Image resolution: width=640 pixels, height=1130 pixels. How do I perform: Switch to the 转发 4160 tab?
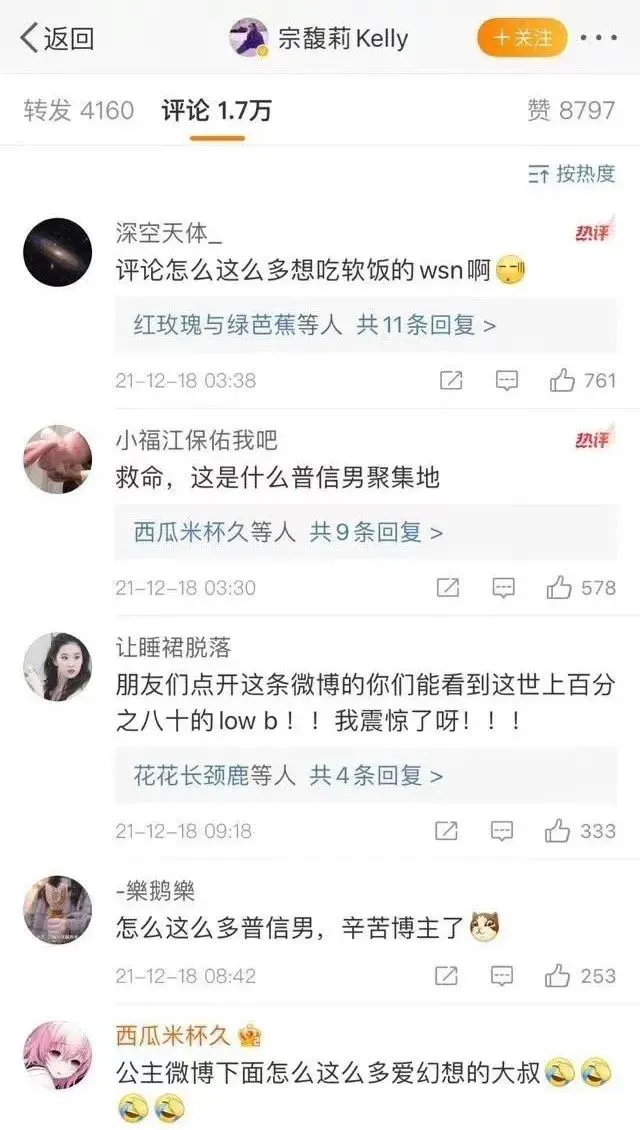pyautogui.click(x=78, y=110)
